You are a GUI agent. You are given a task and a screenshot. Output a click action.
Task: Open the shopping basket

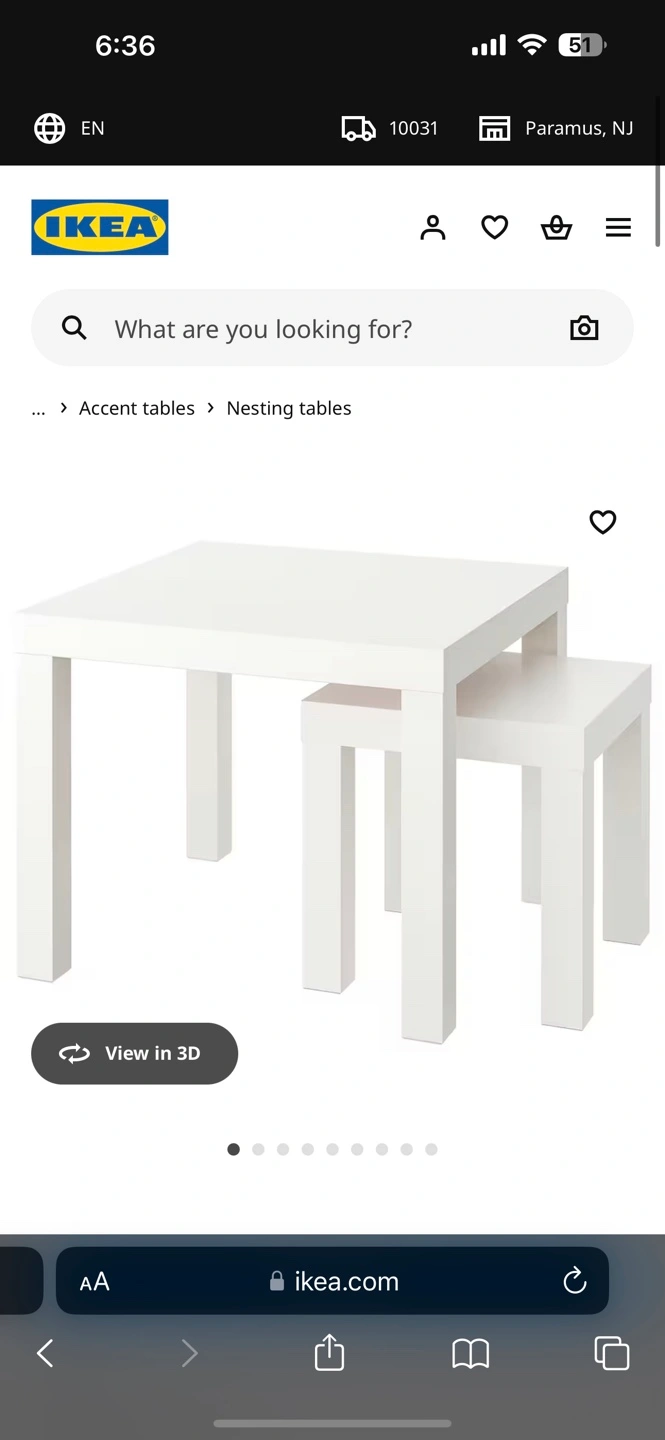pyautogui.click(x=557, y=228)
